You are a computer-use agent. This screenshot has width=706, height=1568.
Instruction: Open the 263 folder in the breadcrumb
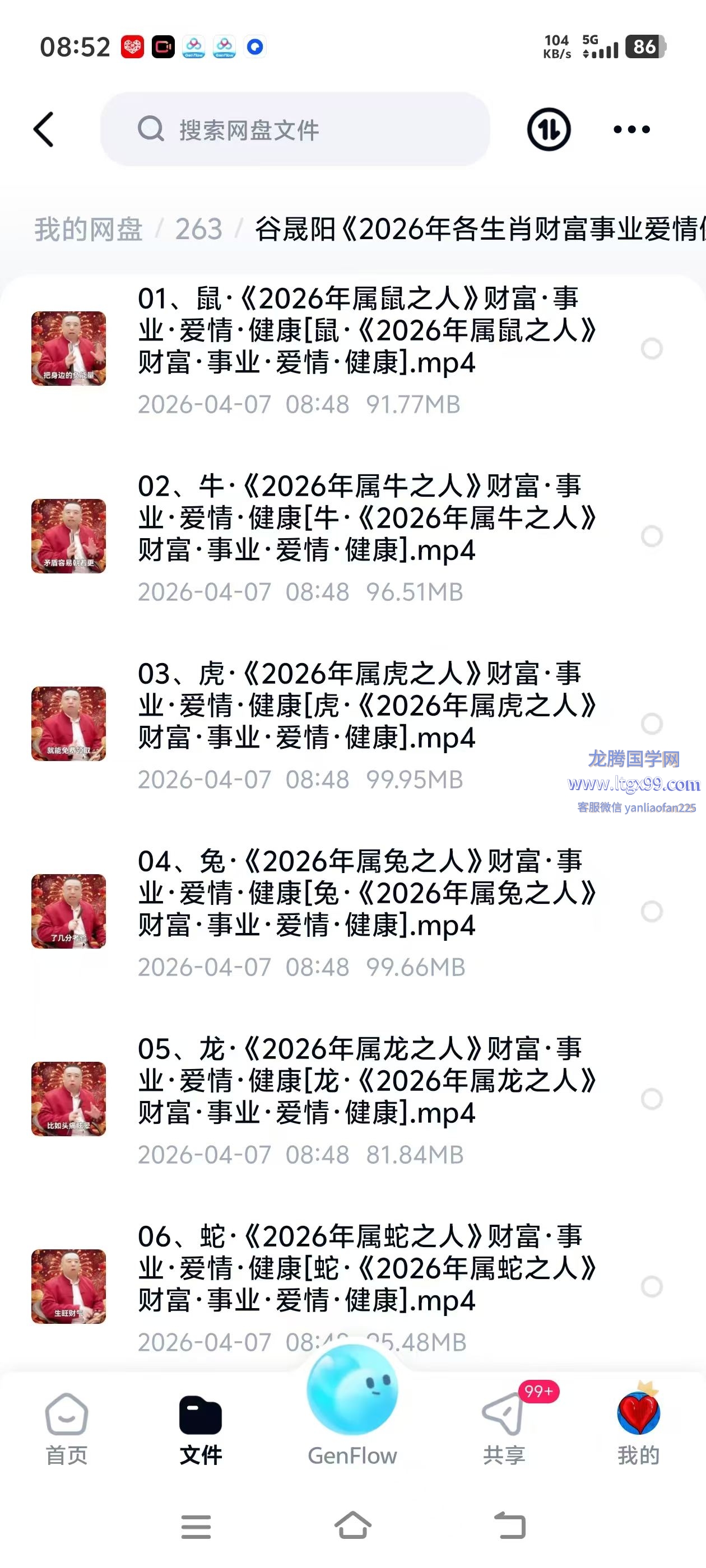coord(198,230)
